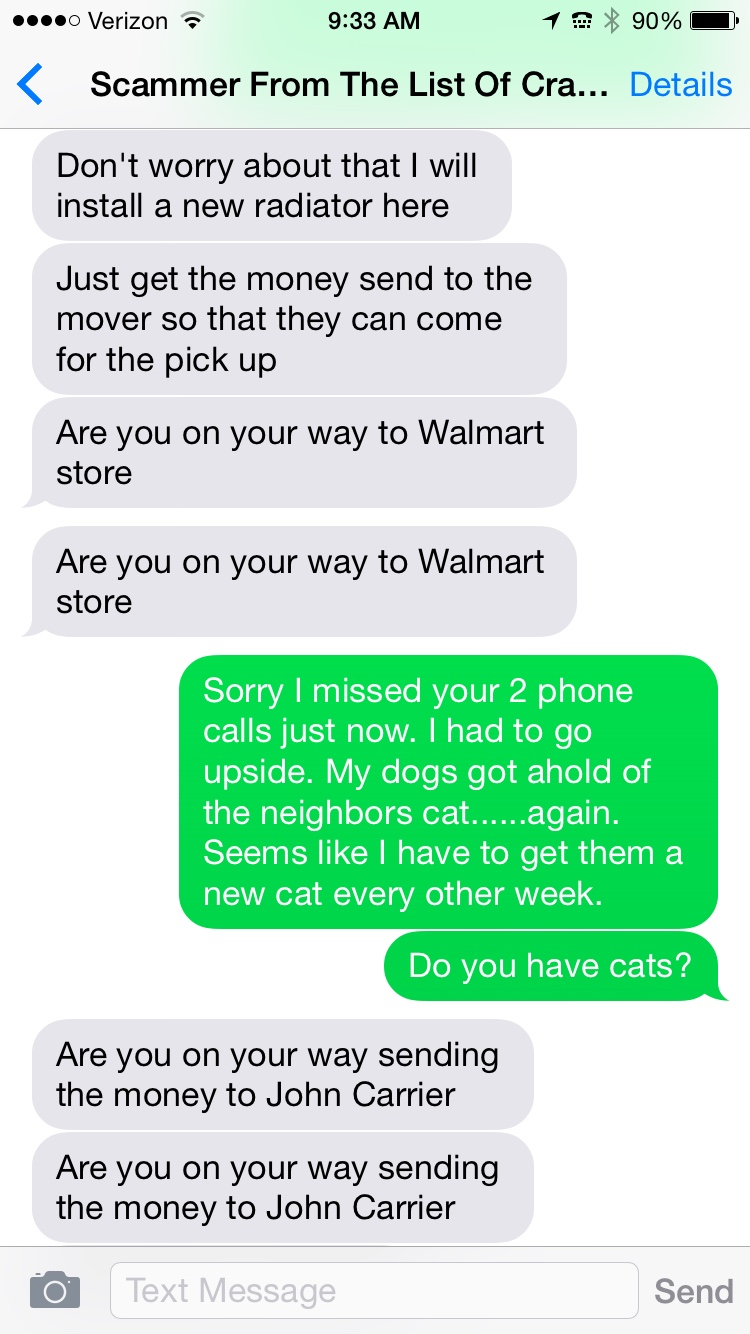This screenshot has height=1334, width=750.
Task: Focus the Text Message field
Action: click(x=373, y=1290)
